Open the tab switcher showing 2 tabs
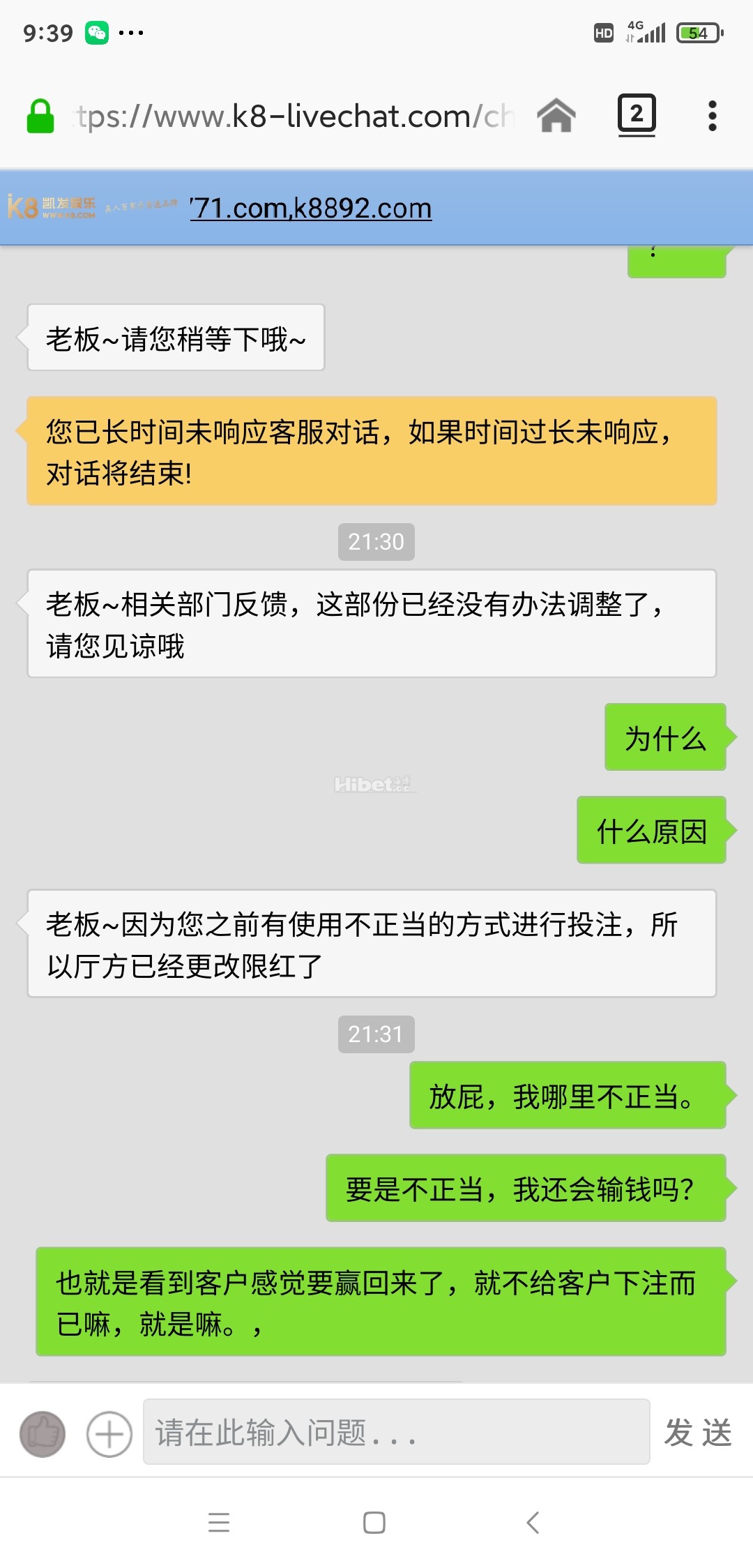Image resolution: width=753 pixels, height=1568 pixels. 636,116
